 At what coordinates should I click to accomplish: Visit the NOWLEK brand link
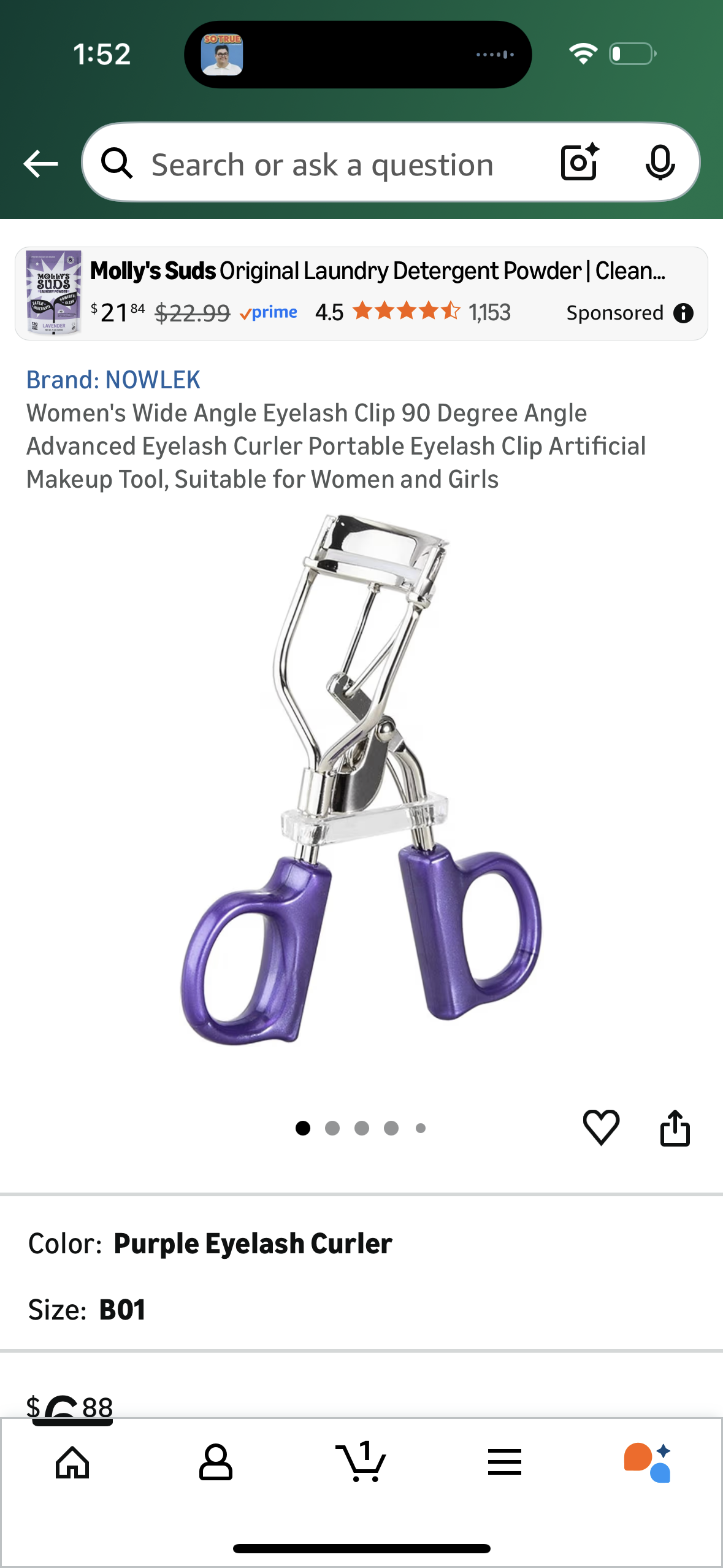[x=113, y=380]
